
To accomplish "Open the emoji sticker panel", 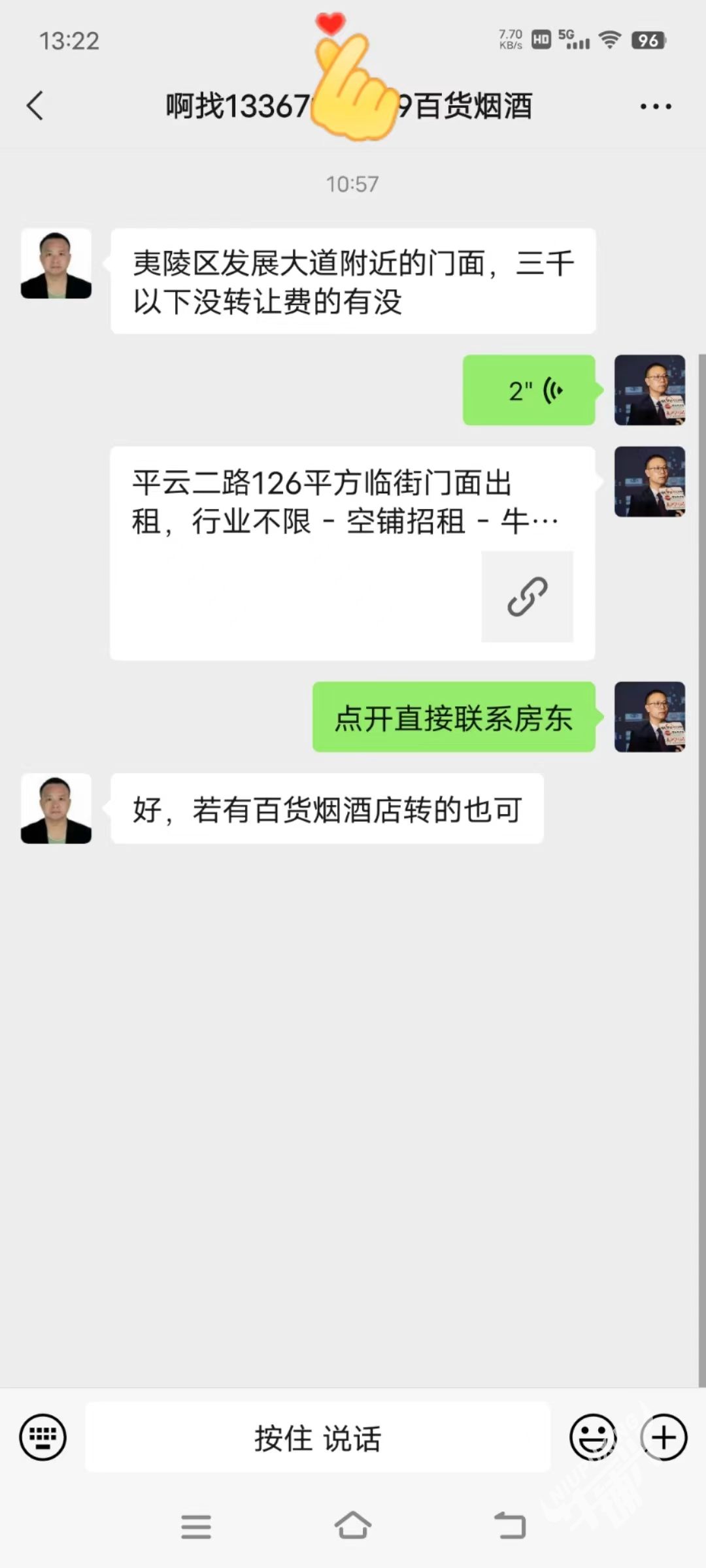I will (x=593, y=1437).
